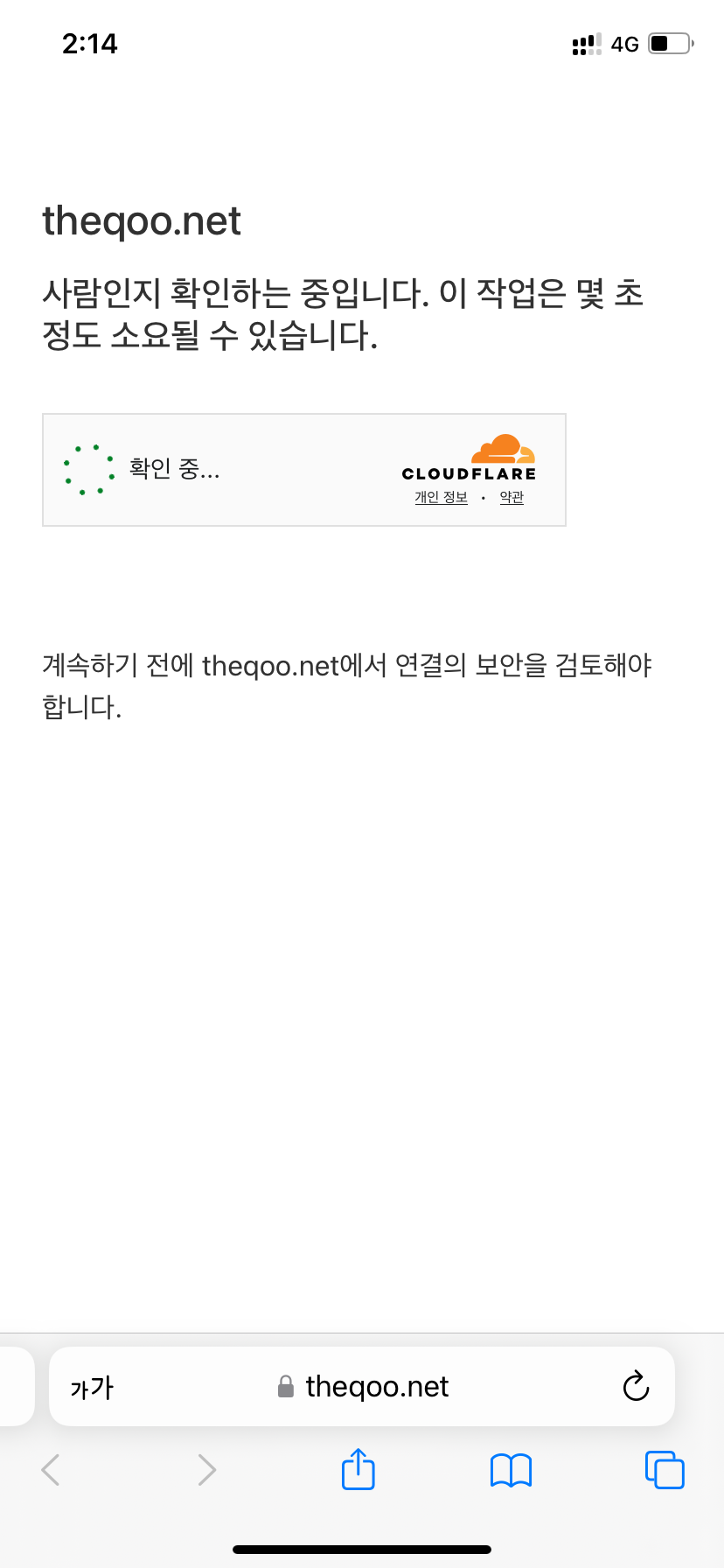Tap the reload icon in the address bar
Viewport: 724px width, 1568px height.
[636, 1386]
